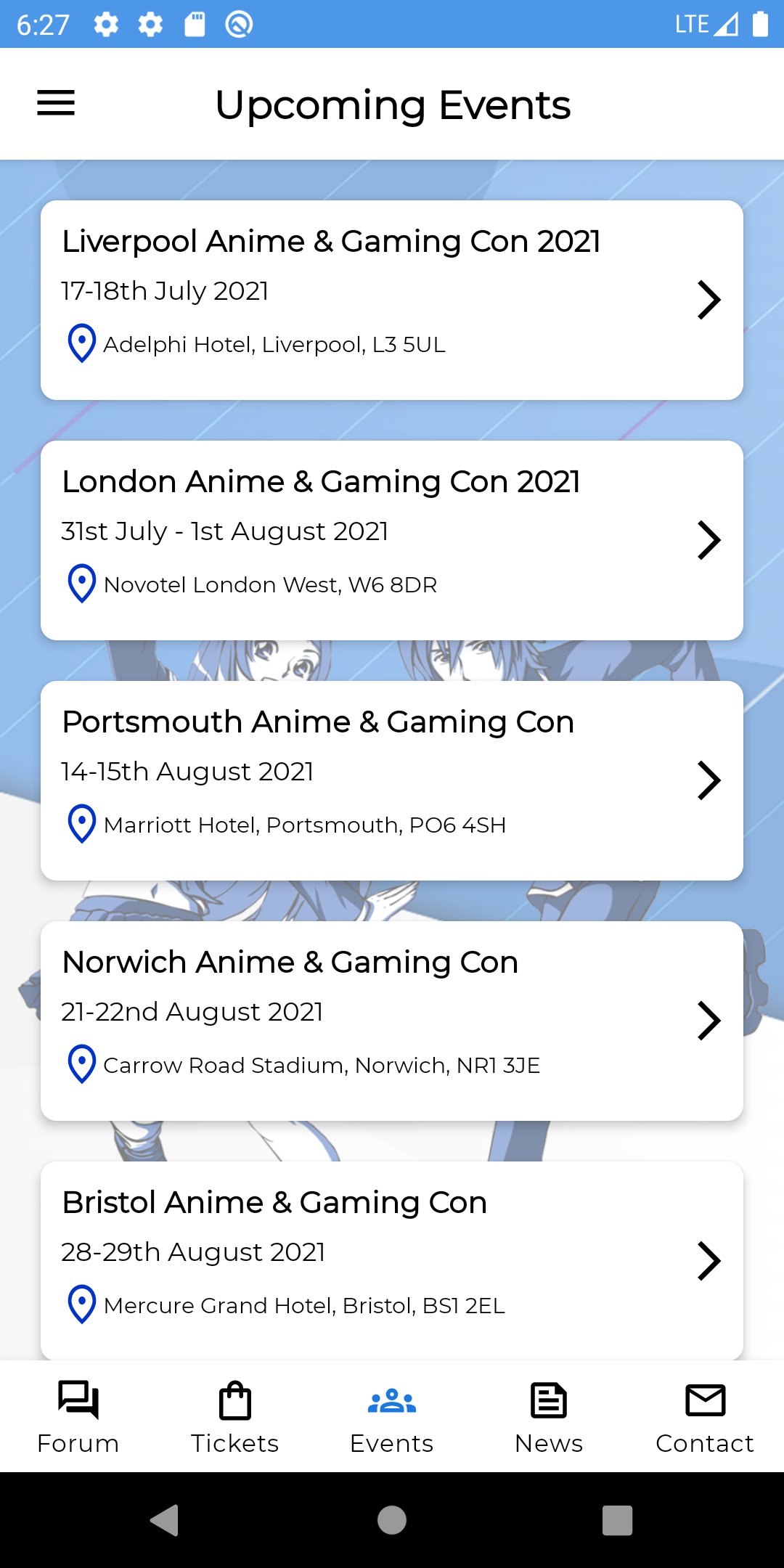784x1568 pixels.
Task: View London Anime & Gaming Con 2021 details
Action: 392,540
